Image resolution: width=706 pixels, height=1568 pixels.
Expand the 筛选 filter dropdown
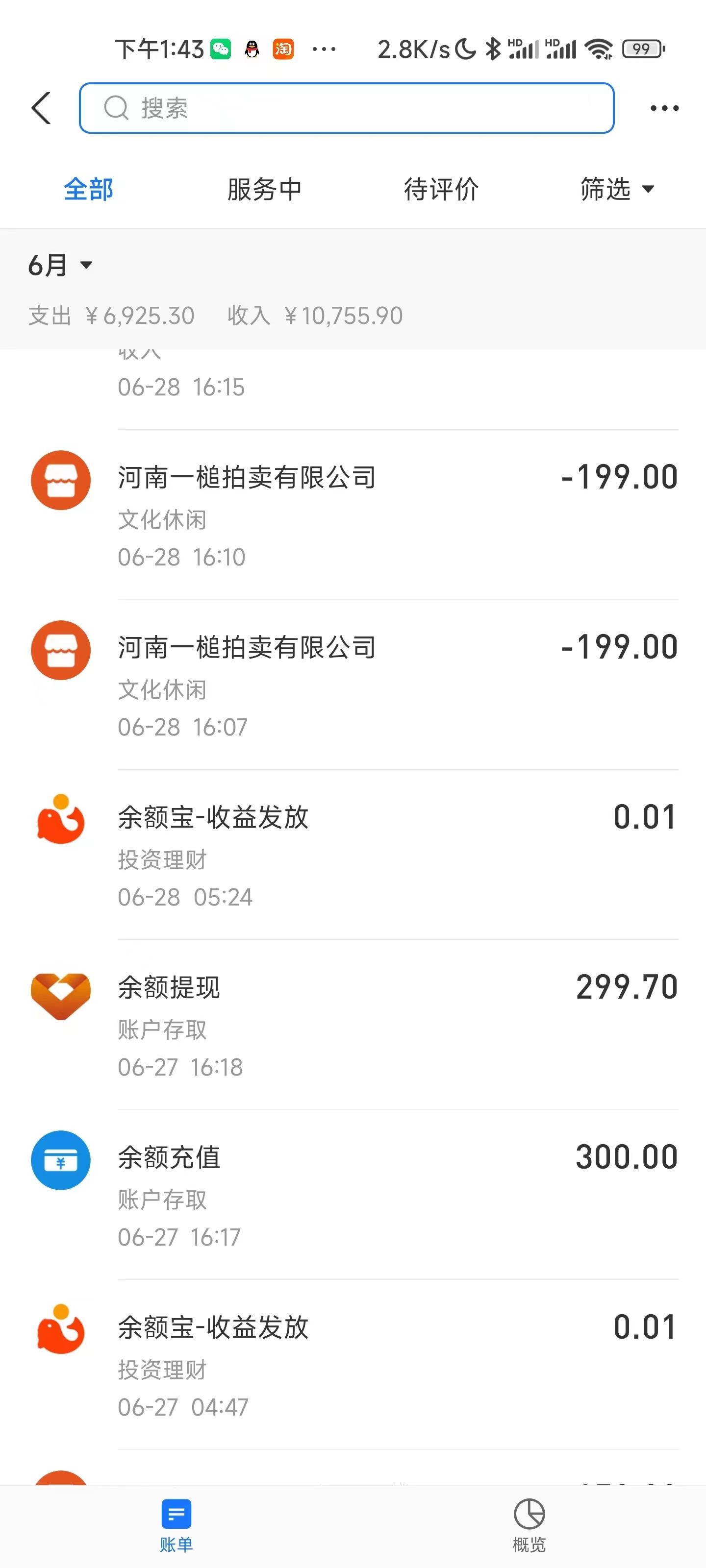click(x=616, y=189)
